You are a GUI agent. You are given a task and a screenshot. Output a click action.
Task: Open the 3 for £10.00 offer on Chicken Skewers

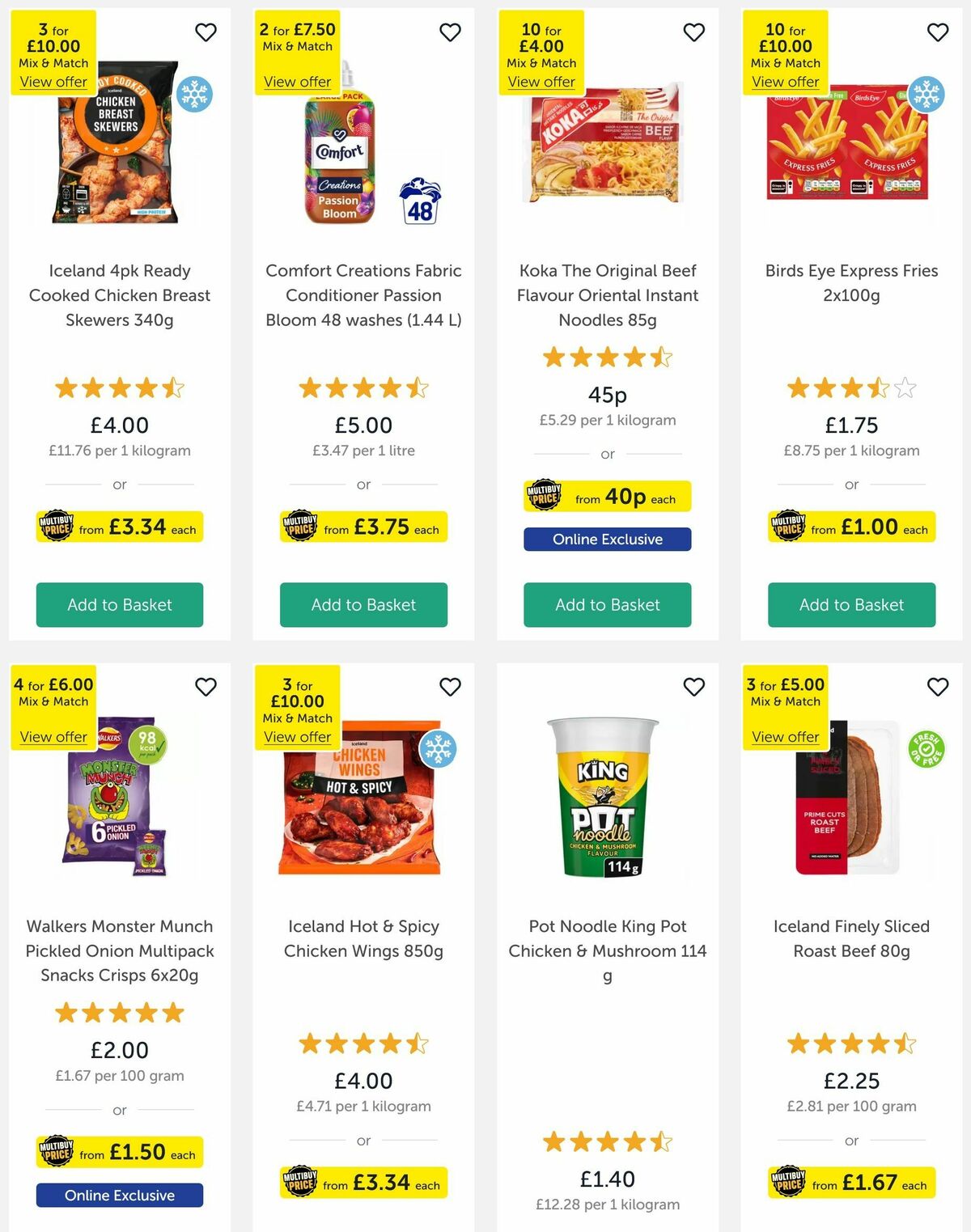pyautogui.click(x=52, y=82)
